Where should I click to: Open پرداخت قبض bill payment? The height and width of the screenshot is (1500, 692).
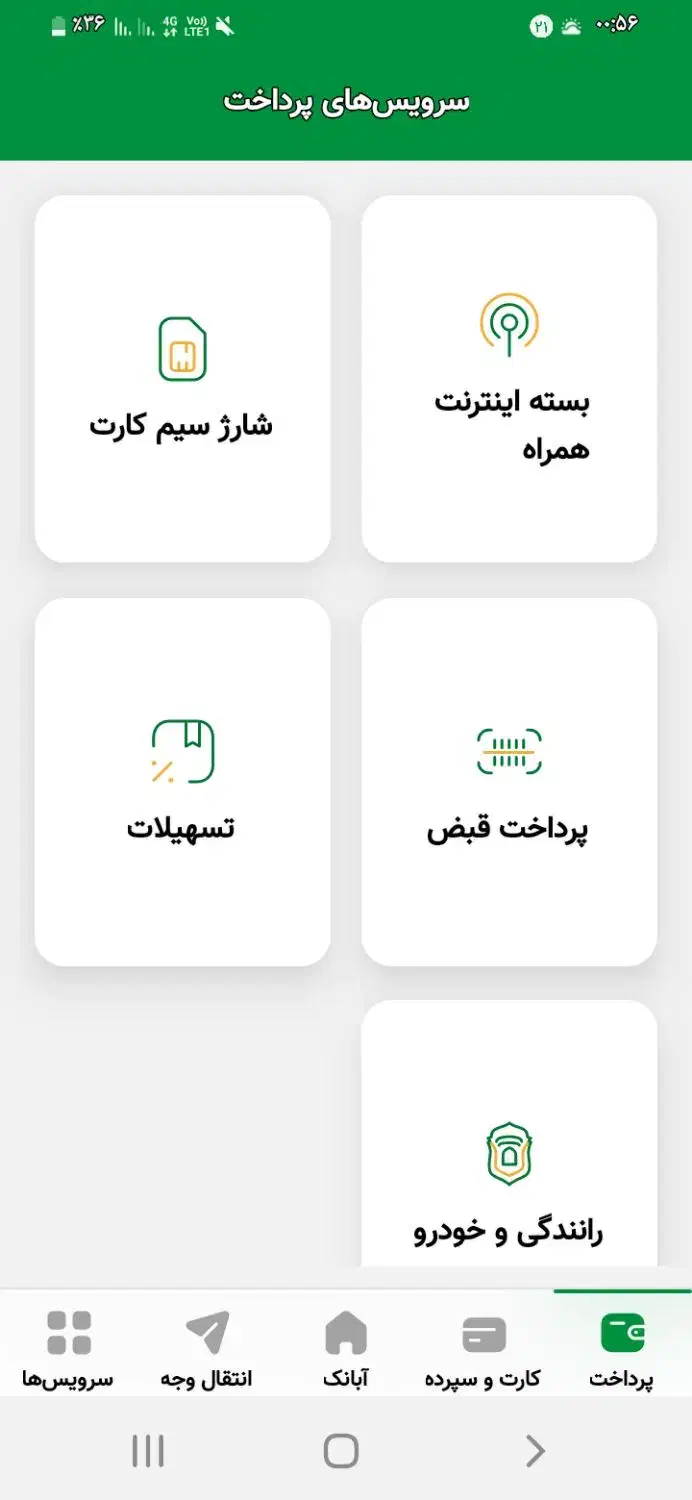pyautogui.click(x=509, y=781)
